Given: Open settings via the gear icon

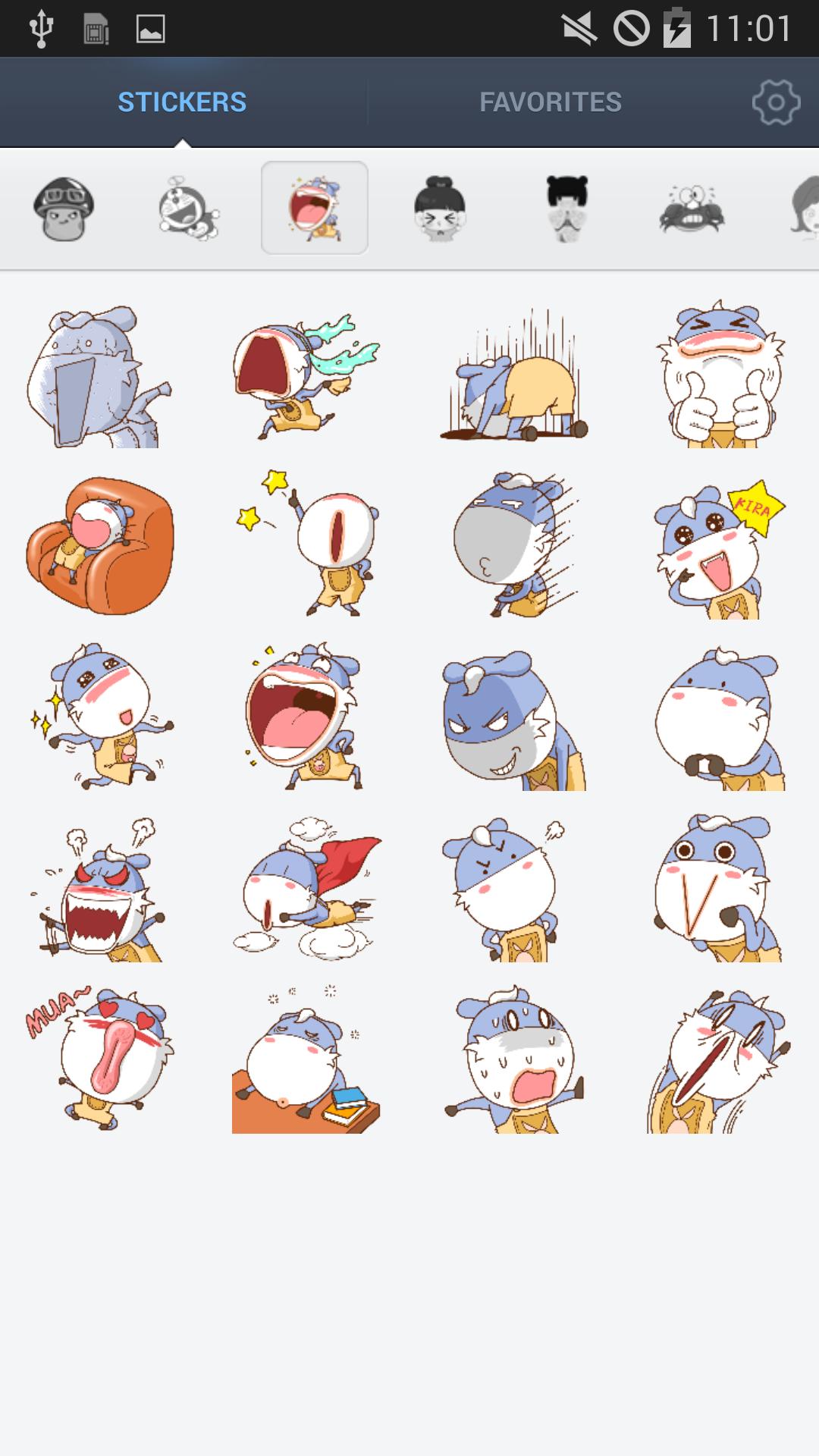Looking at the screenshot, I should [x=776, y=102].
